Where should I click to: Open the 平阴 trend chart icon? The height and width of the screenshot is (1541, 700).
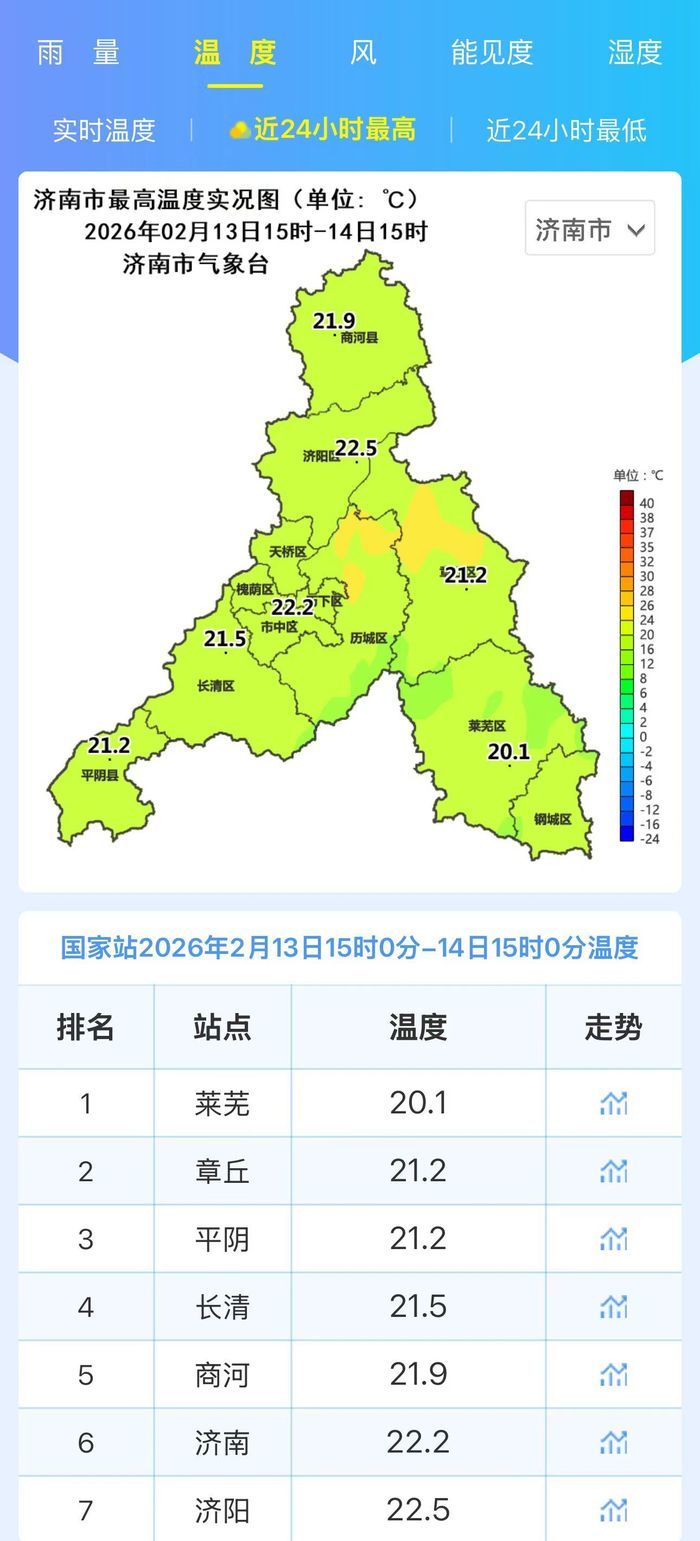coord(613,1239)
